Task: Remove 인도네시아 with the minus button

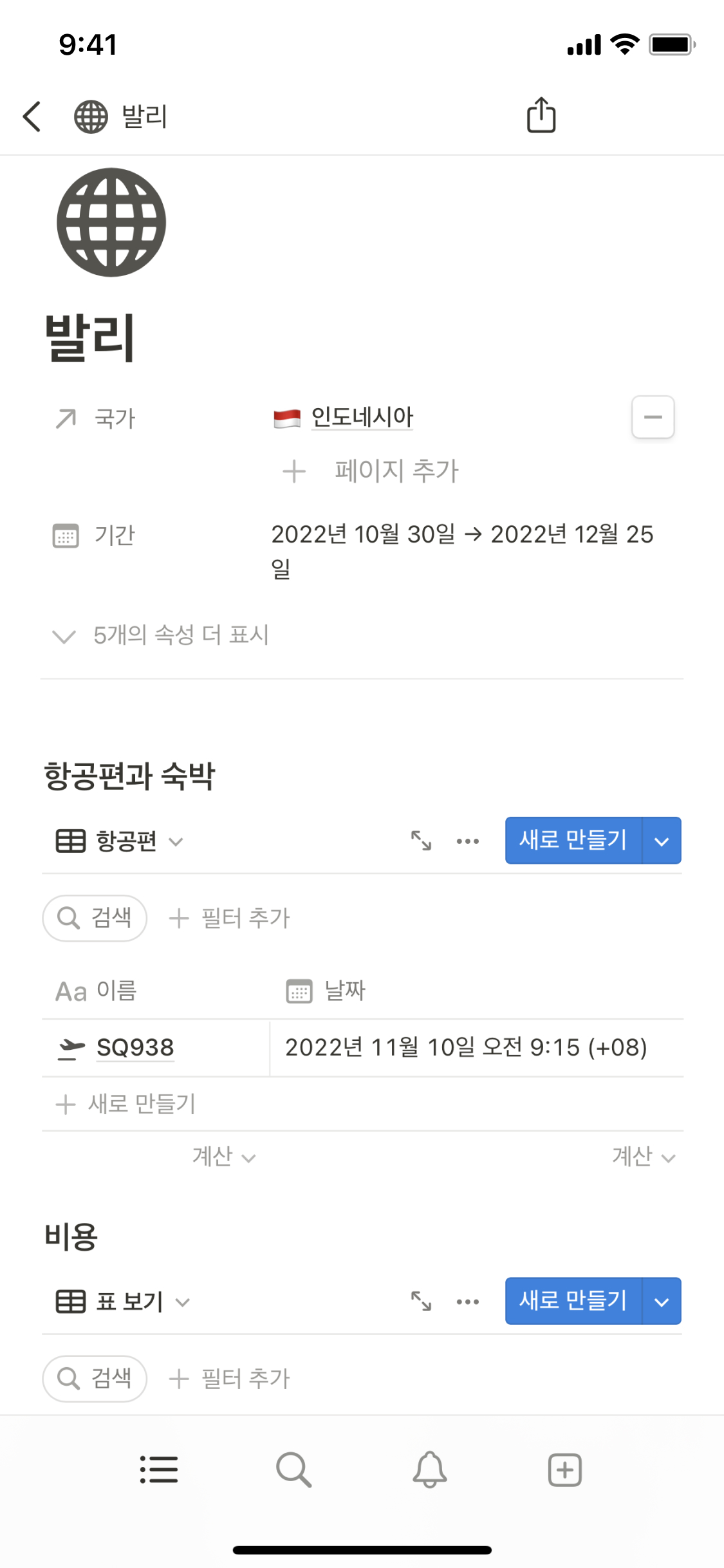Action: point(653,417)
